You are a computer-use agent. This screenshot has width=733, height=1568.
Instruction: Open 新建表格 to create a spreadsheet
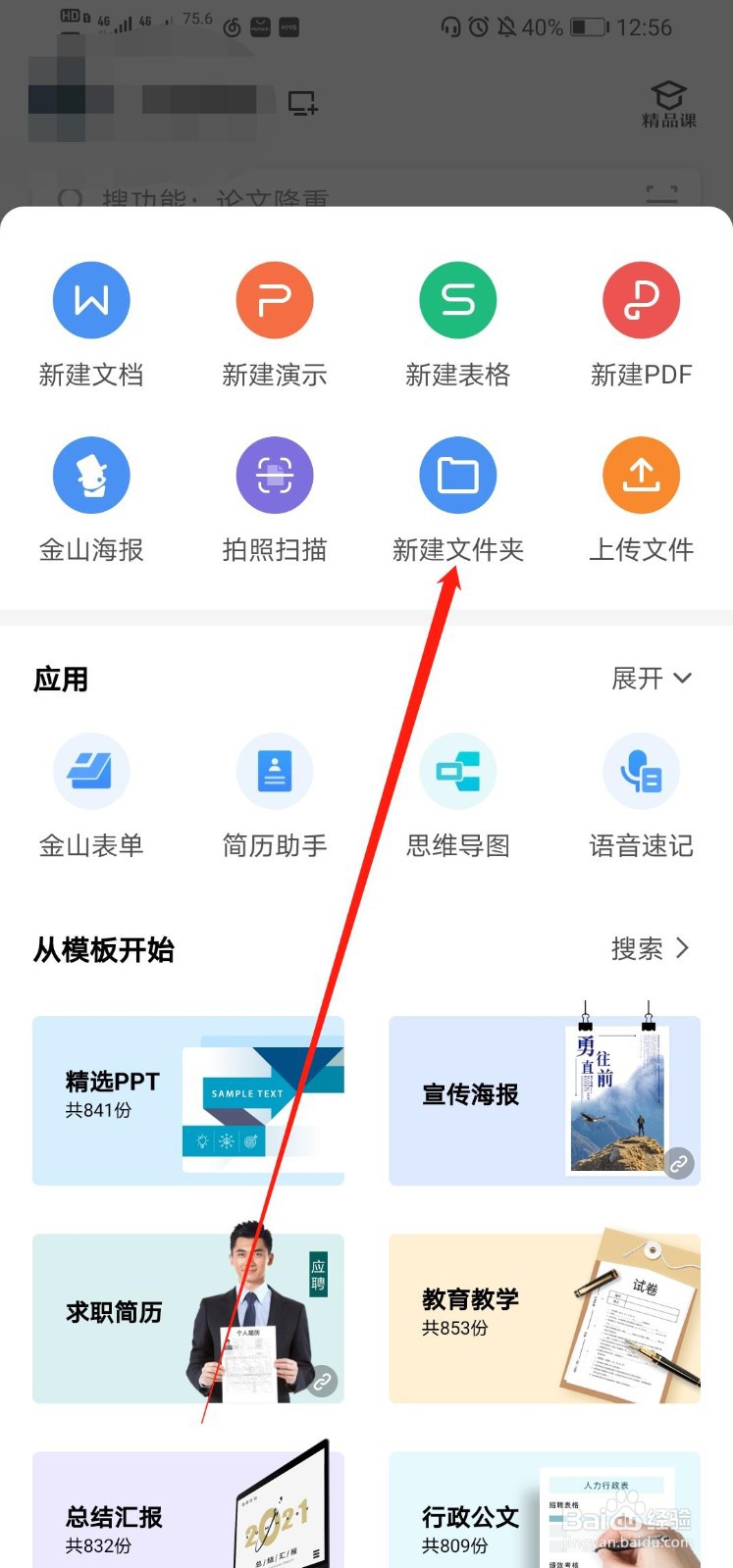[x=457, y=300]
